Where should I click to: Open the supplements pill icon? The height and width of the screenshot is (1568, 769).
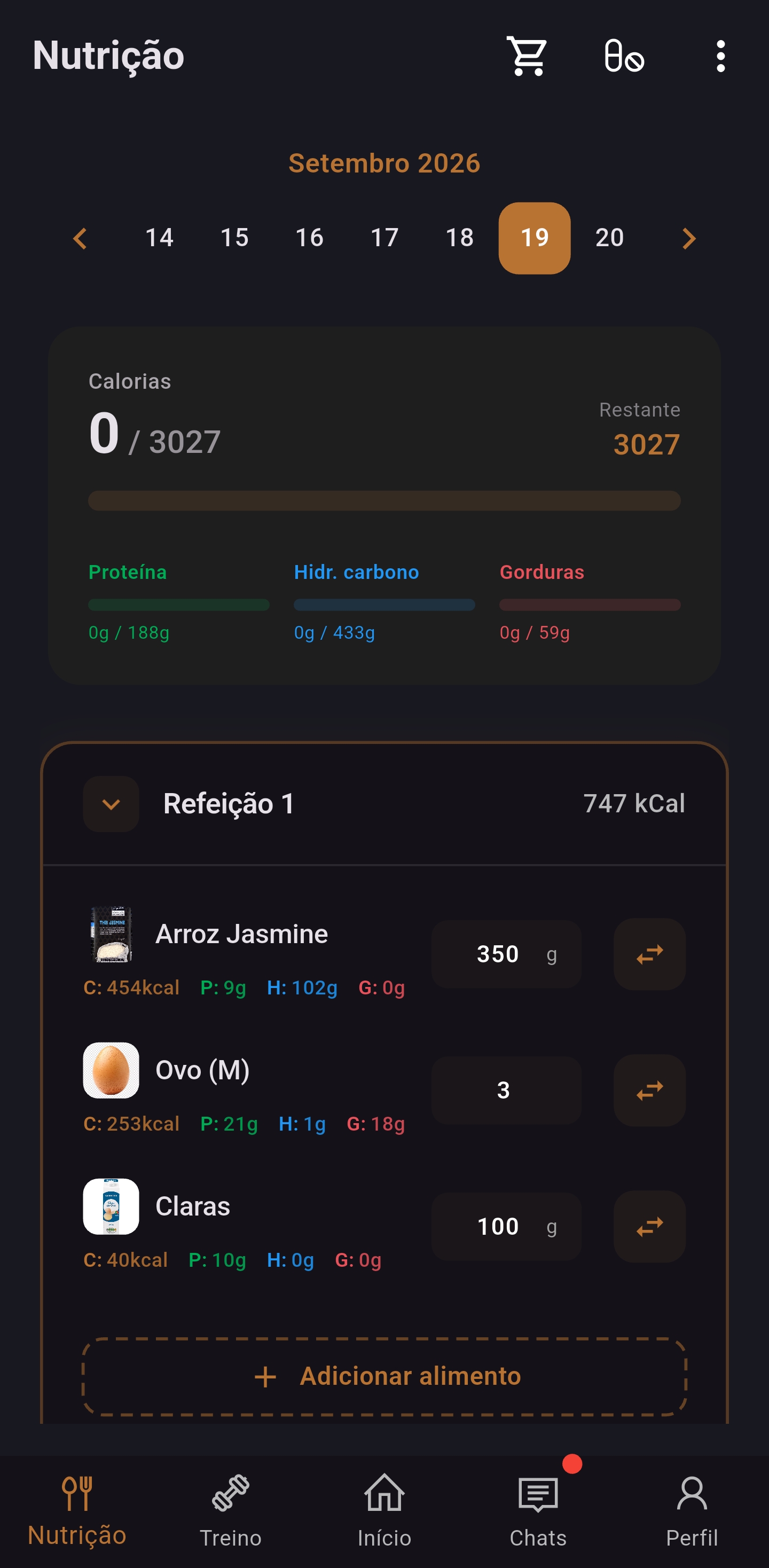point(624,56)
